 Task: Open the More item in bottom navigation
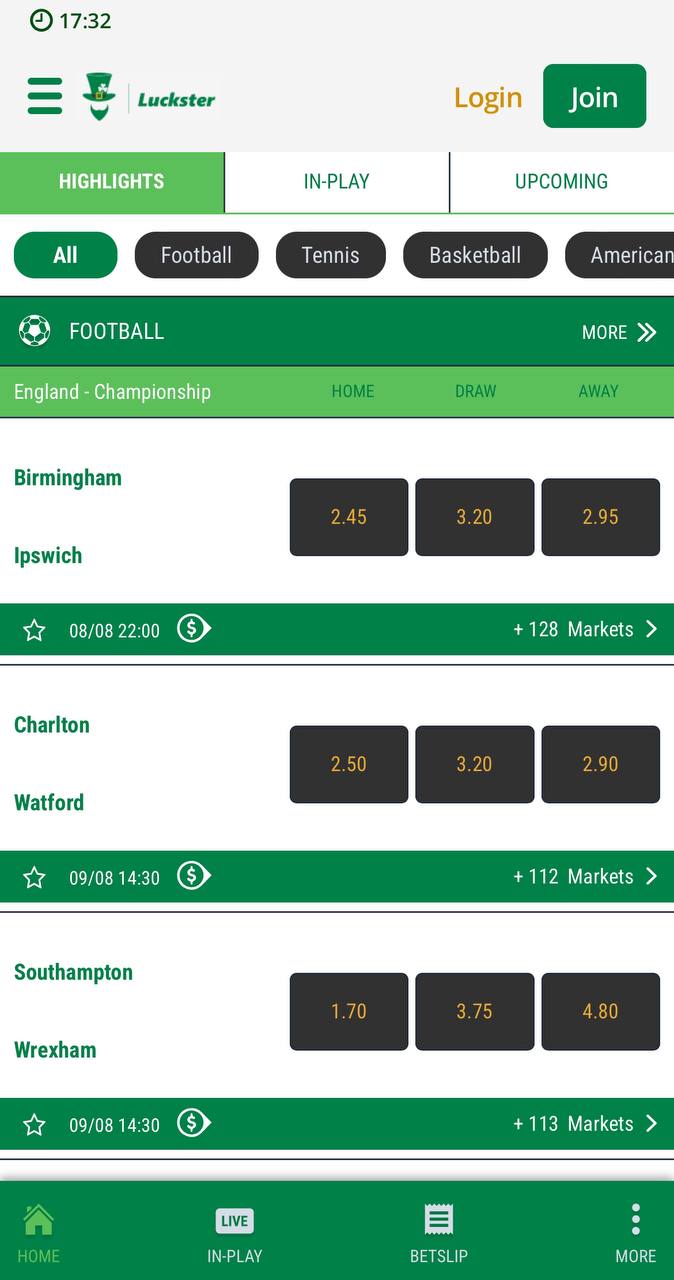pyautogui.click(x=636, y=1234)
